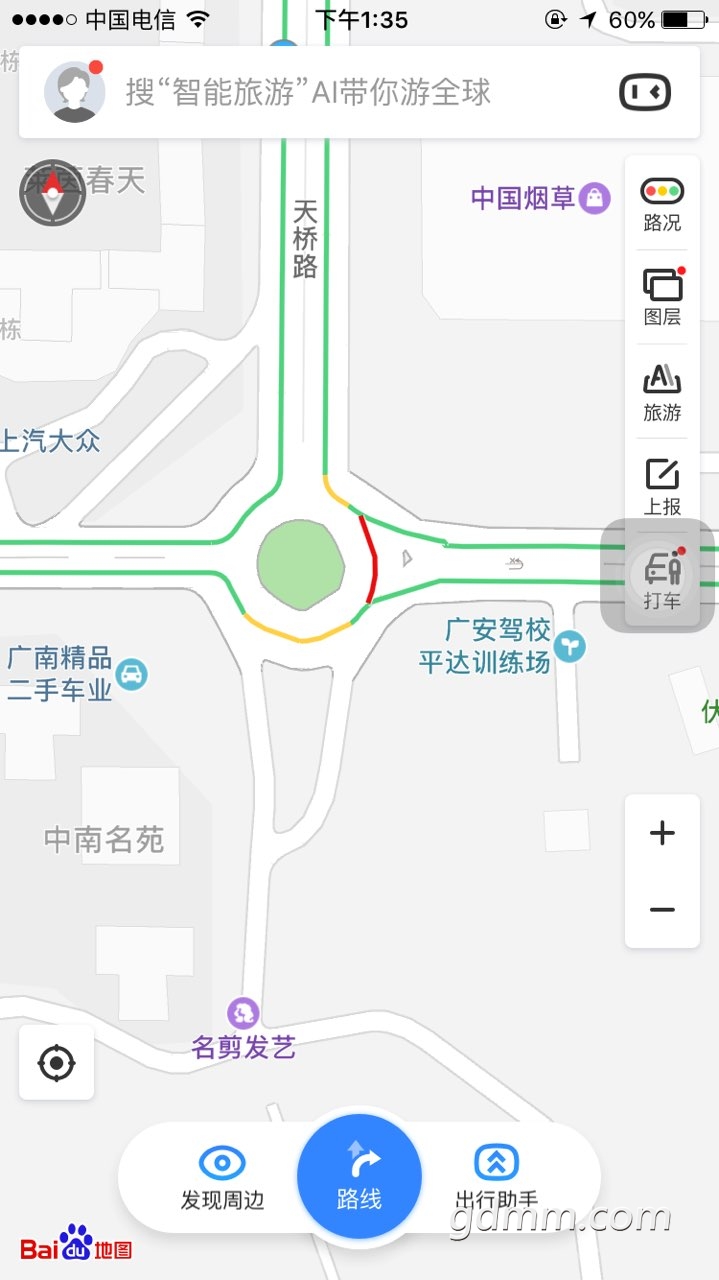Open the 旅游 travel feature
Viewport: 719px width, 1280px height.
[662, 391]
